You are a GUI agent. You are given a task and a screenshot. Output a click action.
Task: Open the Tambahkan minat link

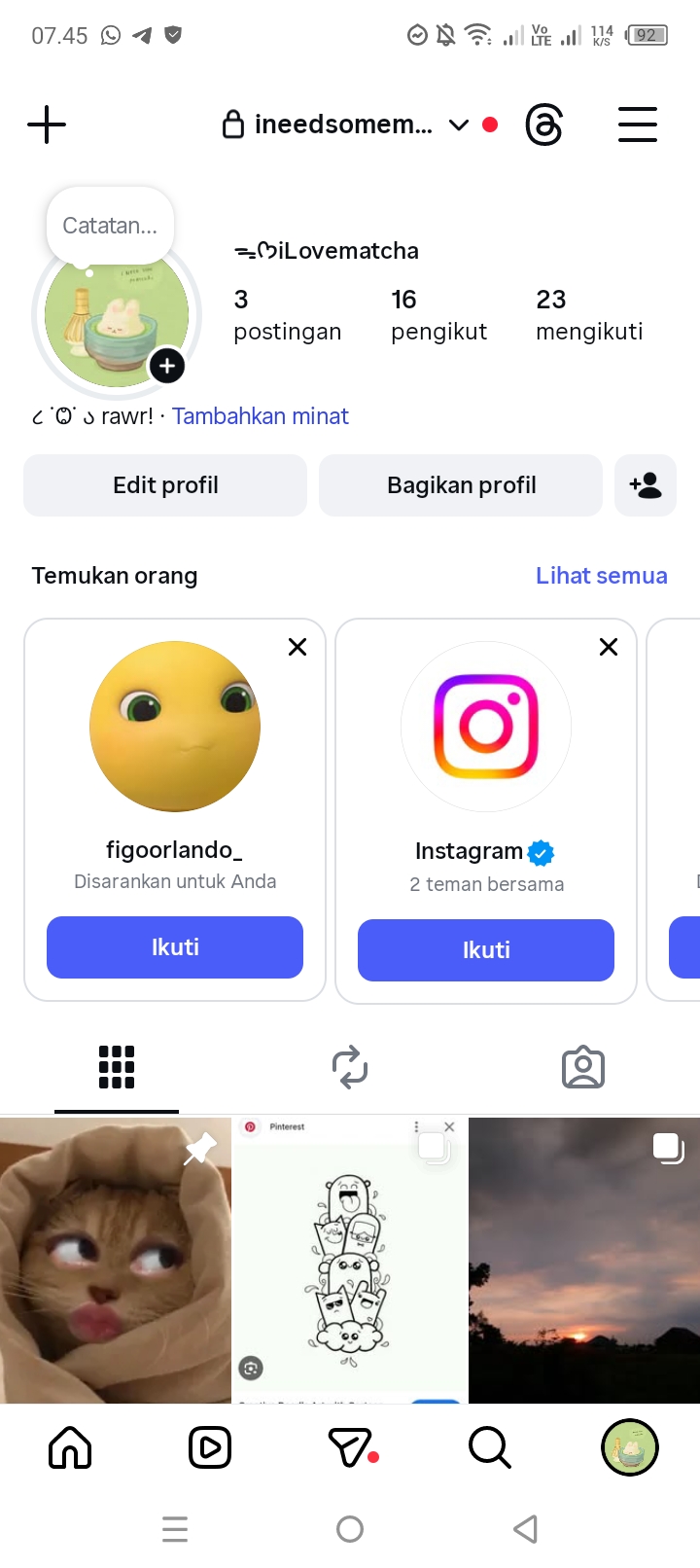261,416
